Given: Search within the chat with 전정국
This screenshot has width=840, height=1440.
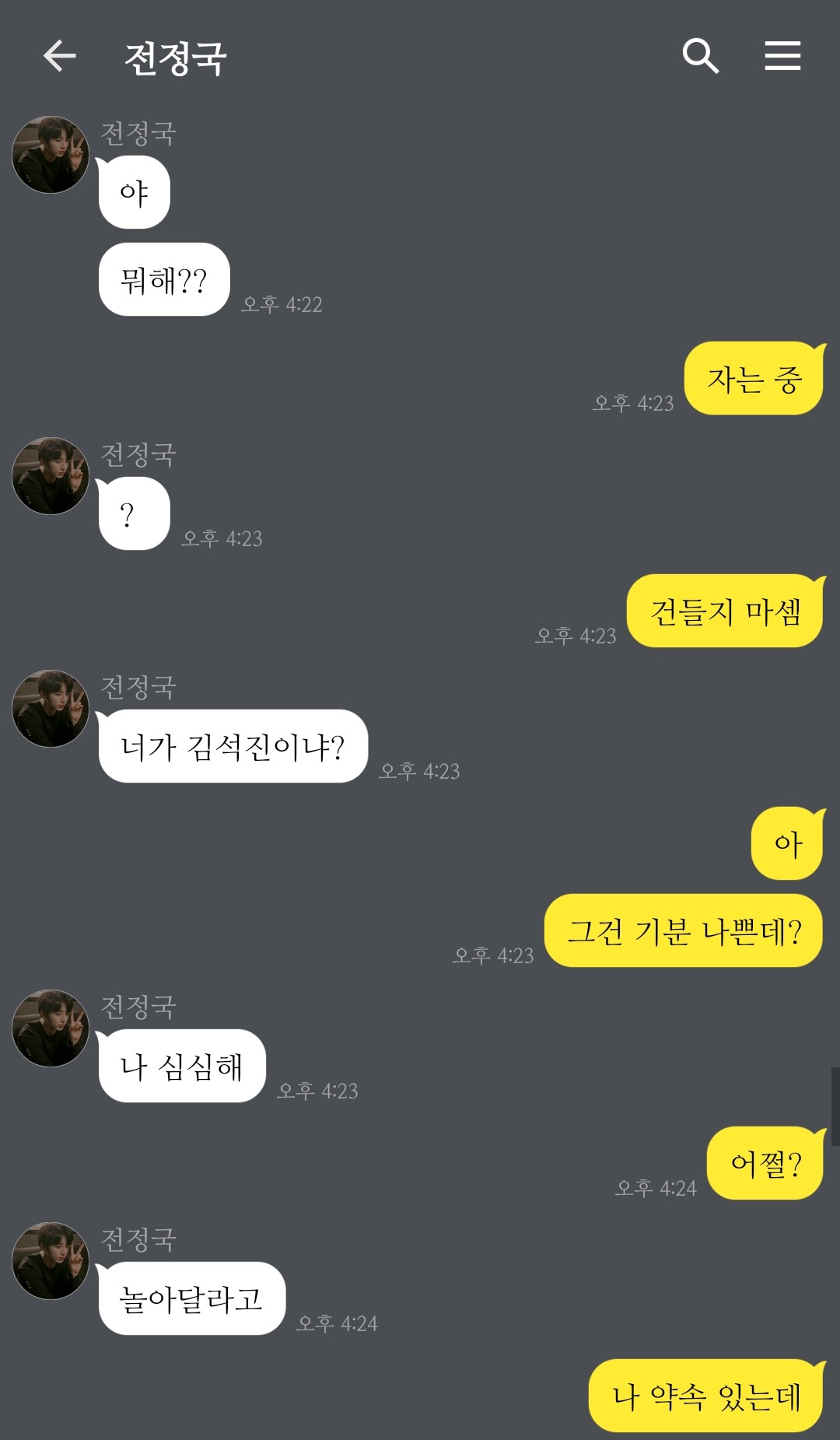Looking at the screenshot, I should (700, 56).
